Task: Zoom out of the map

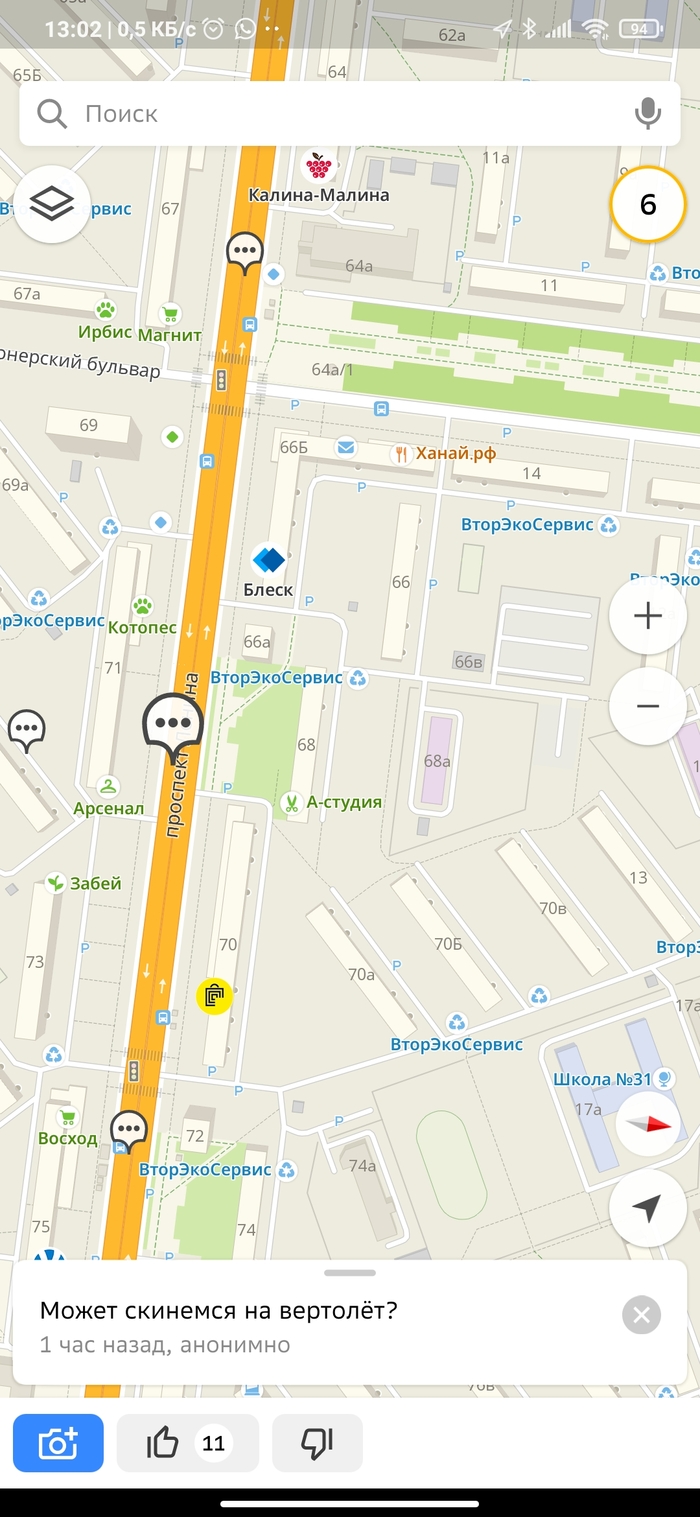Action: pos(647,706)
